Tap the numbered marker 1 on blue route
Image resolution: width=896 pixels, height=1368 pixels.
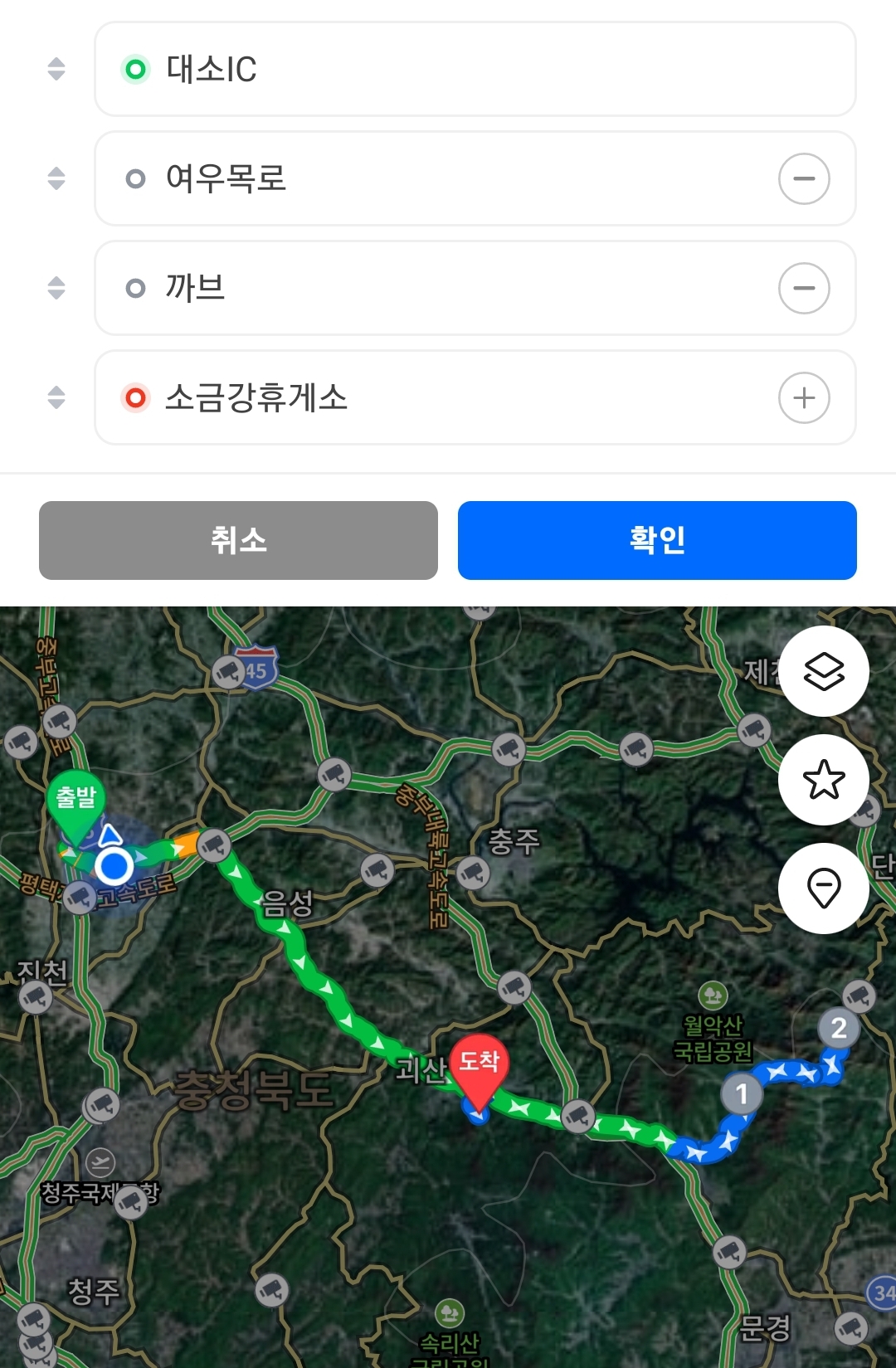741,1093
